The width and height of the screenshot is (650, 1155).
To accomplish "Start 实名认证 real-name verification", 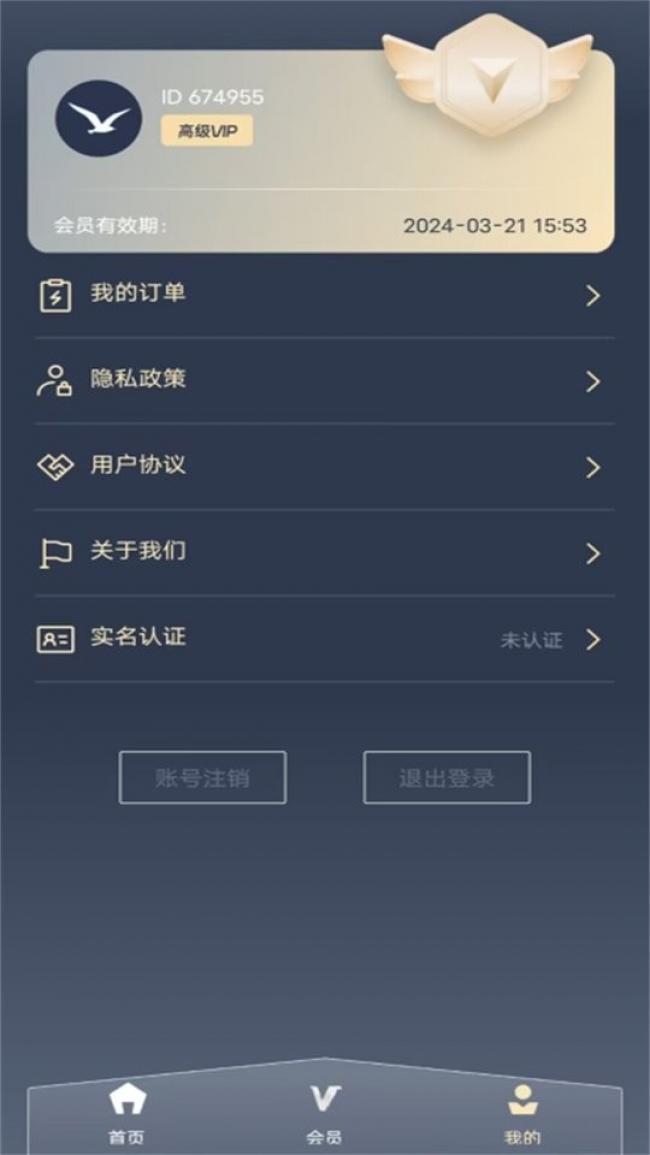I will pyautogui.click(x=324, y=639).
